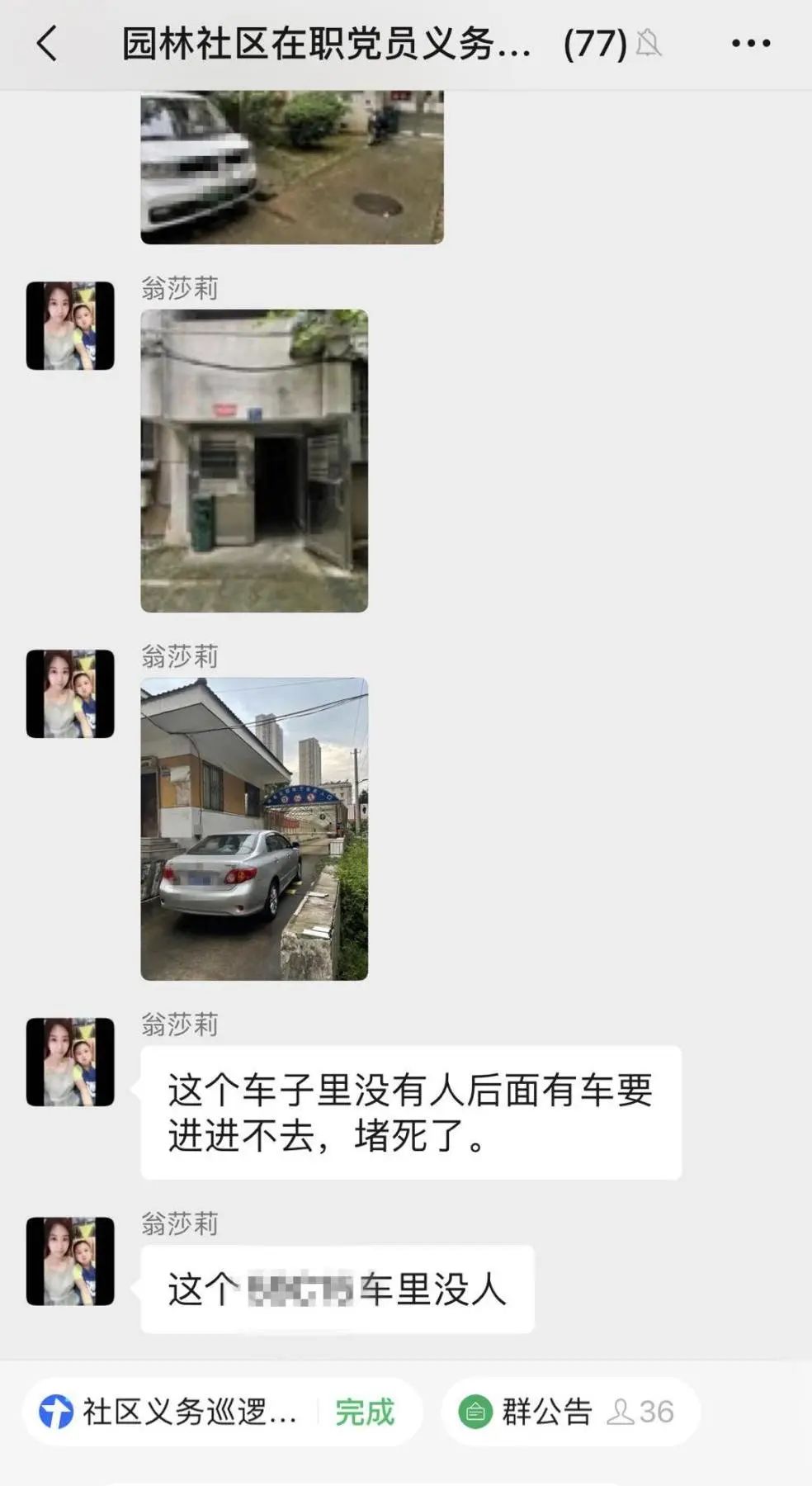
Task: View the silver car photo
Action: 254,829
